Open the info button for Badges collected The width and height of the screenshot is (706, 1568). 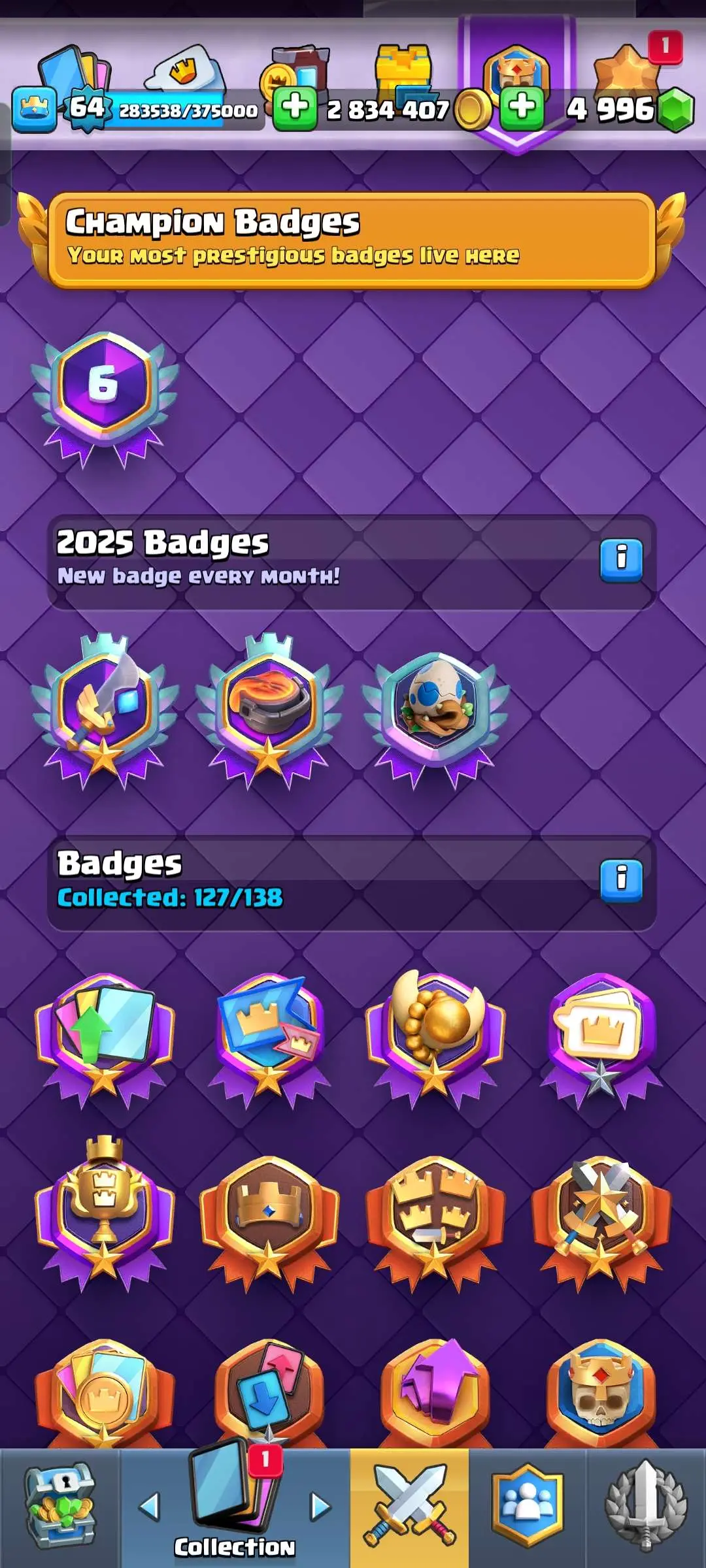pos(621,879)
